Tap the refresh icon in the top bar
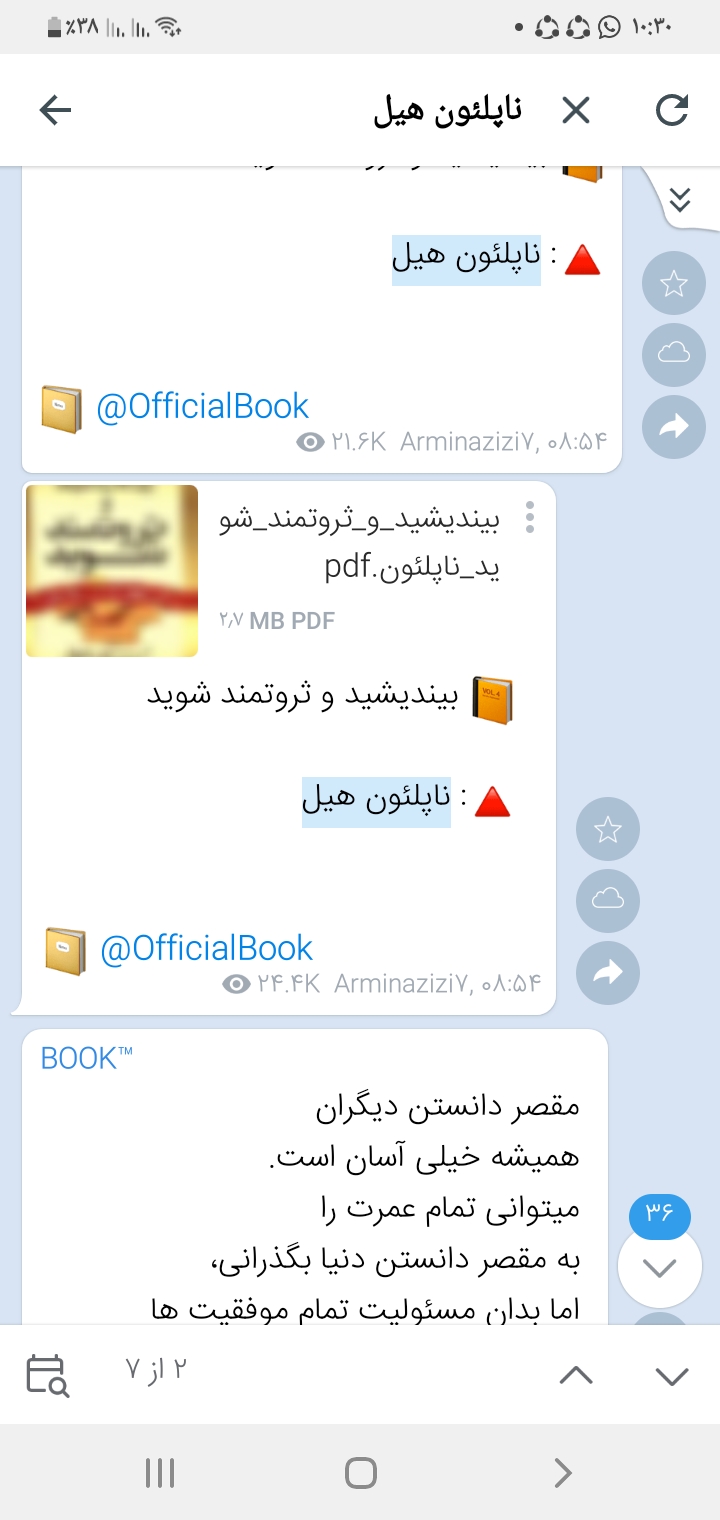Image resolution: width=720 pixels, height=1520 pixels. coord(672,110)
